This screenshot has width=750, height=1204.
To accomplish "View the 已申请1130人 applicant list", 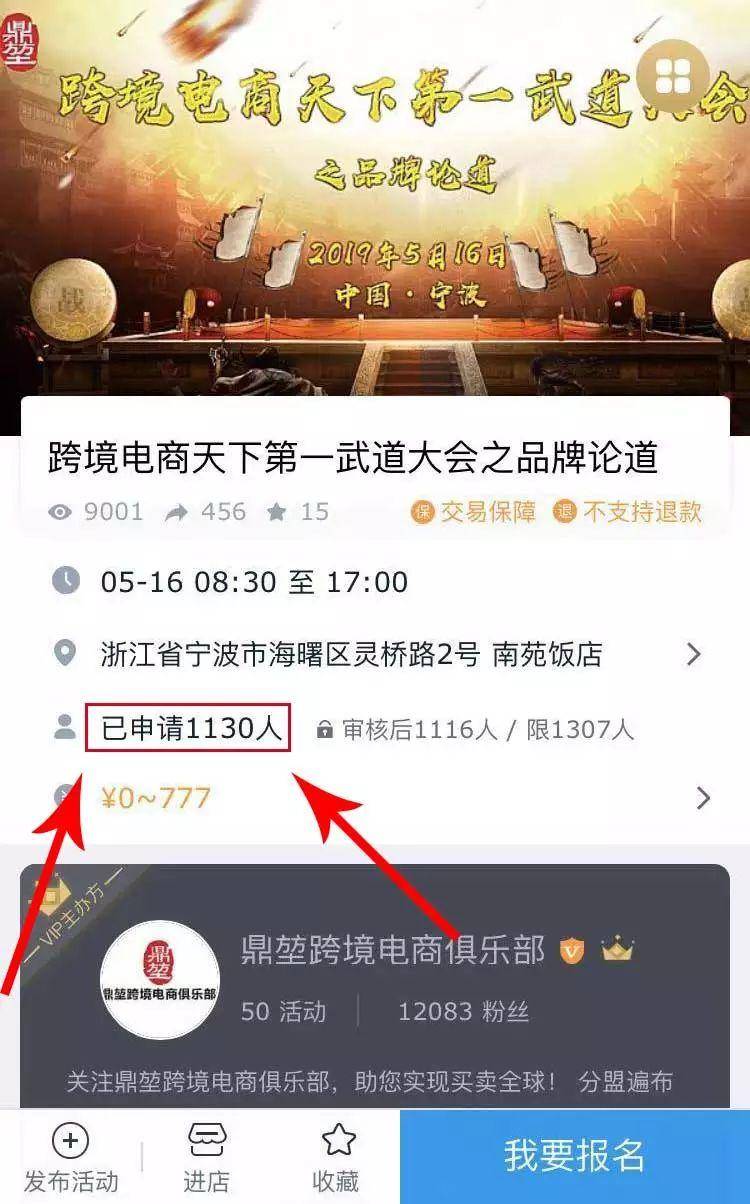I will pyautogui.click(x=188, y=728).
